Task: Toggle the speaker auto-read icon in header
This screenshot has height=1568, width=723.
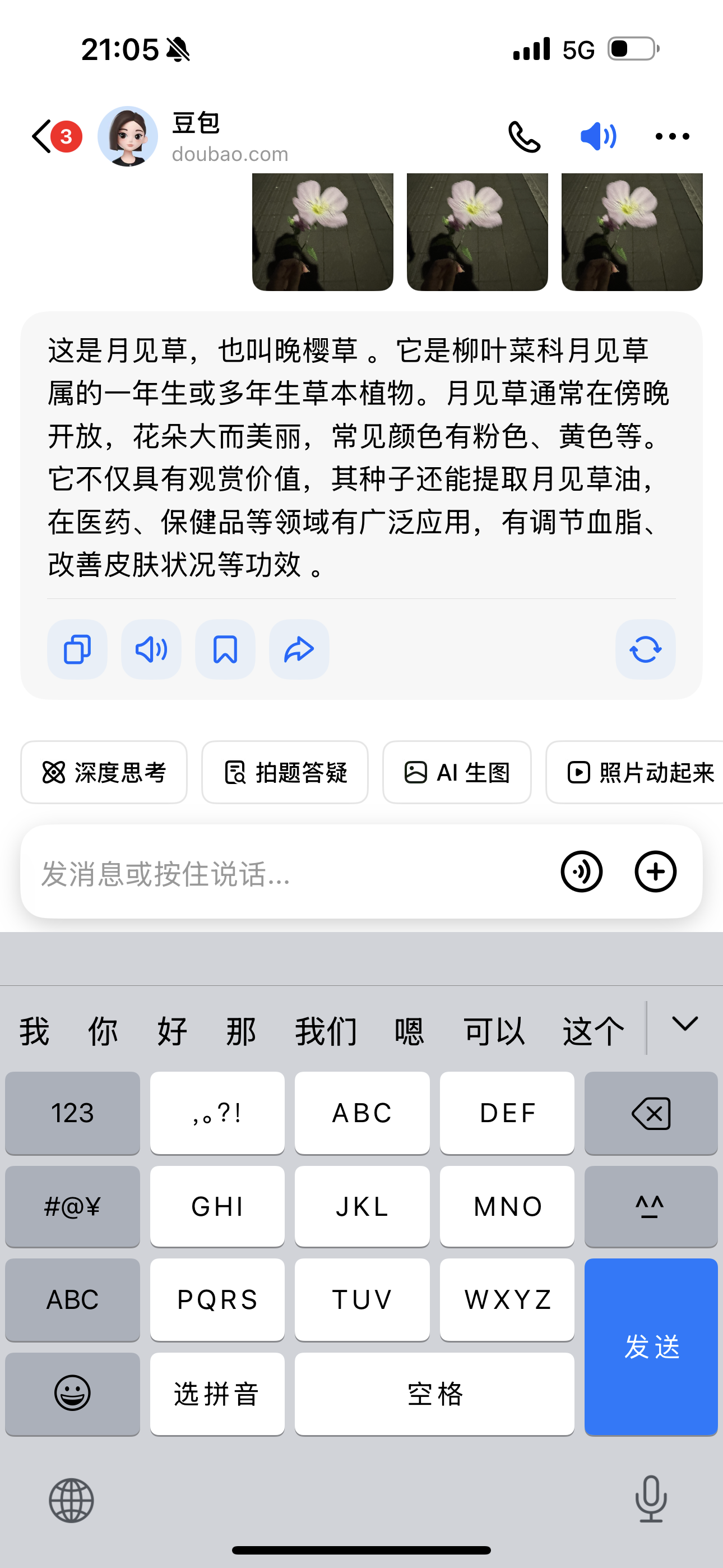Action: point(598,136)
